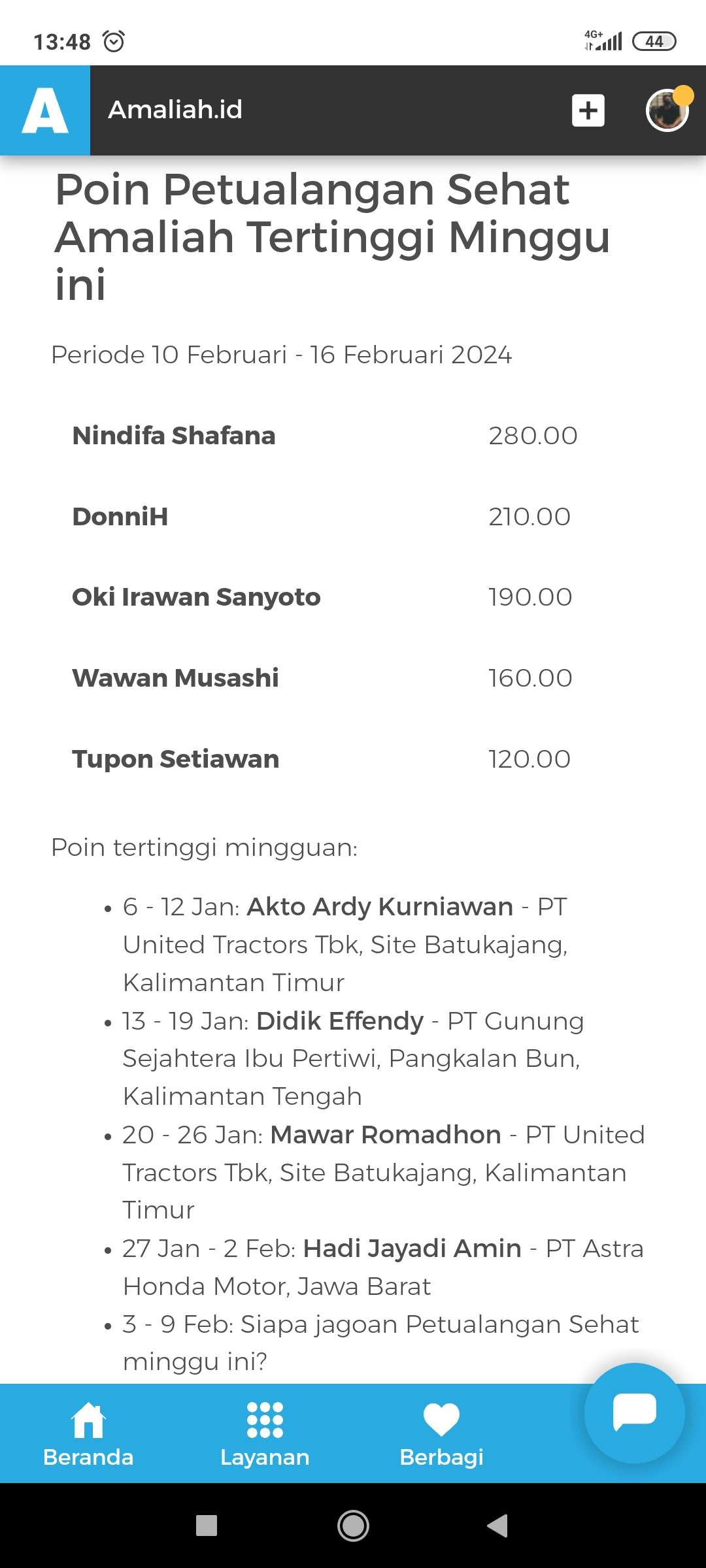The image size is (706, 1568).
Task: Tap the system home button
Action: tap(353, 1526)
